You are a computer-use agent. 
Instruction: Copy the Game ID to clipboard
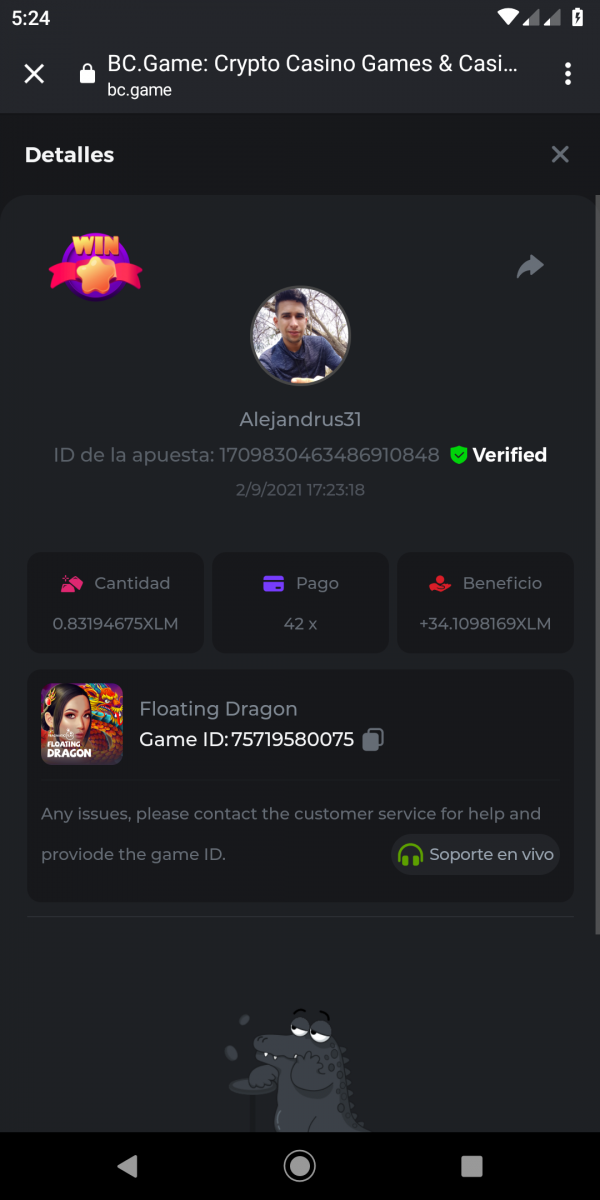coord(373,740)
